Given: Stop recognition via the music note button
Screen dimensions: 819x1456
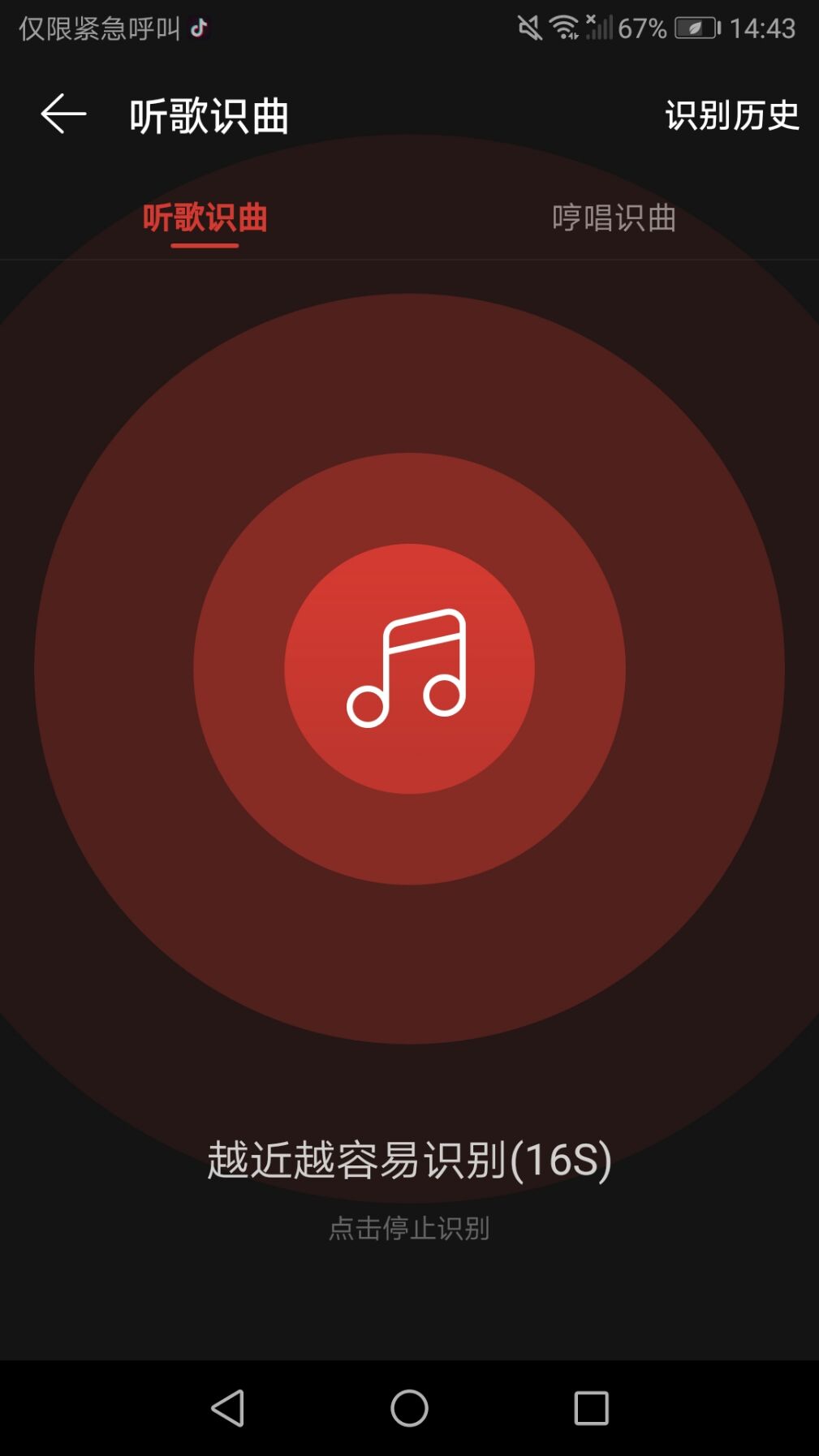Looking at the screenshot, I should 409,669.
